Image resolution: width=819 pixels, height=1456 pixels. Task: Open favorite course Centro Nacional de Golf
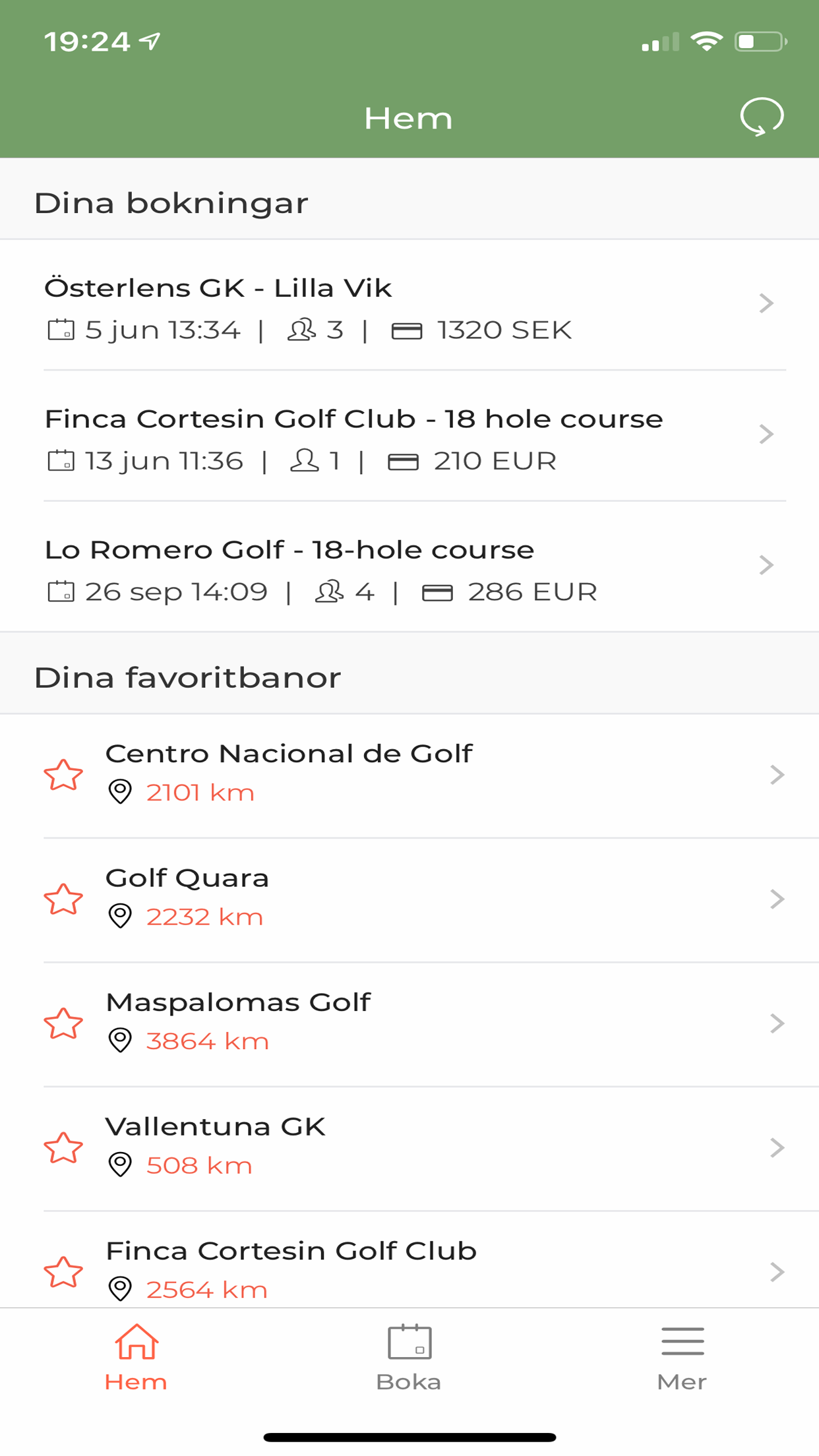click(422, 774)
